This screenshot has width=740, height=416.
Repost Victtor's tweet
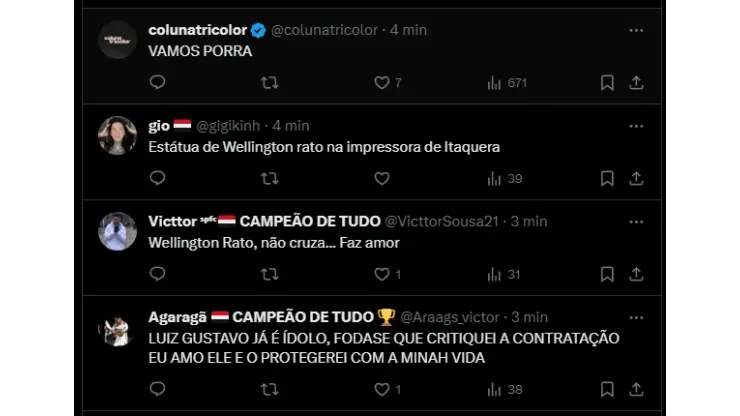click(x=269, y=273)
